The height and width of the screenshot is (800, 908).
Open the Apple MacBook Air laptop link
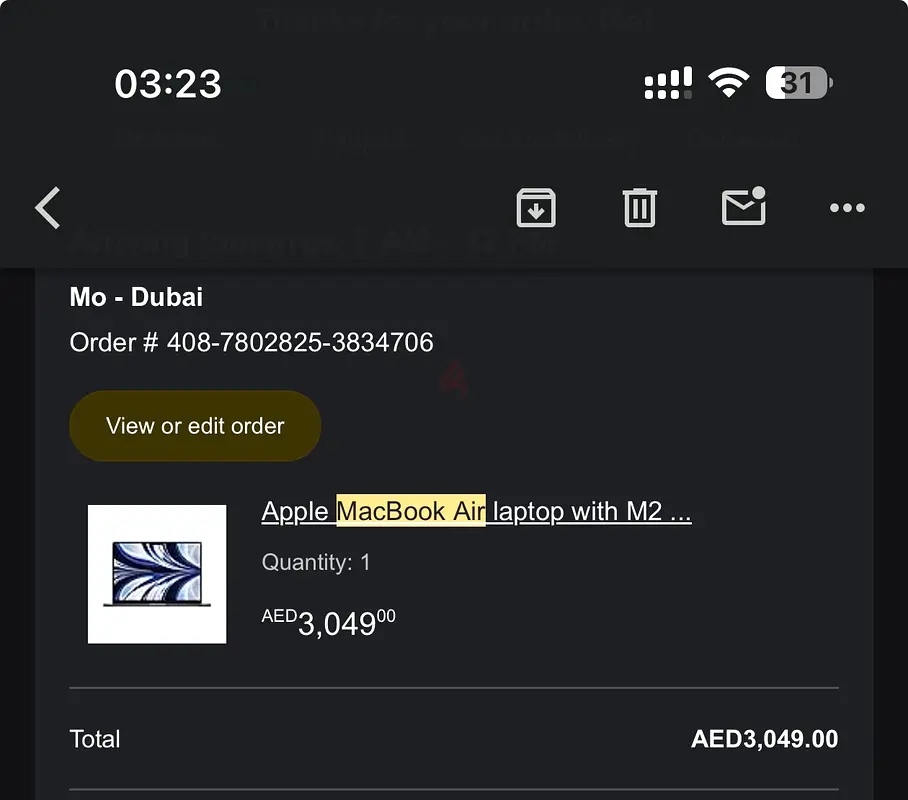[x=476, y=512]
